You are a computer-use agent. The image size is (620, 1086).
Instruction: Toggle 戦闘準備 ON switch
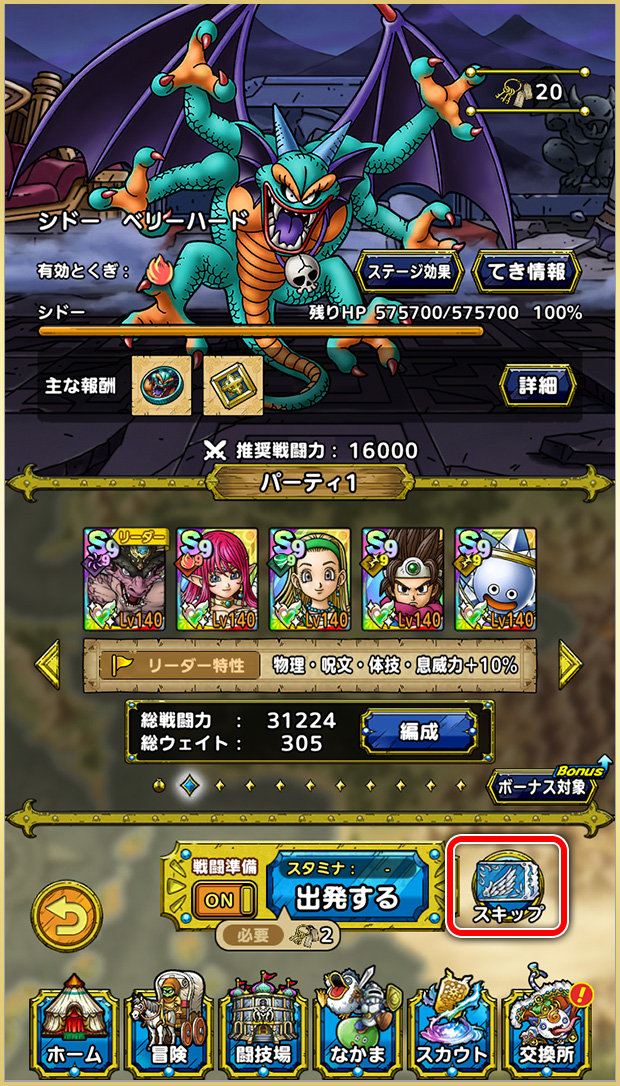[219, 899]
